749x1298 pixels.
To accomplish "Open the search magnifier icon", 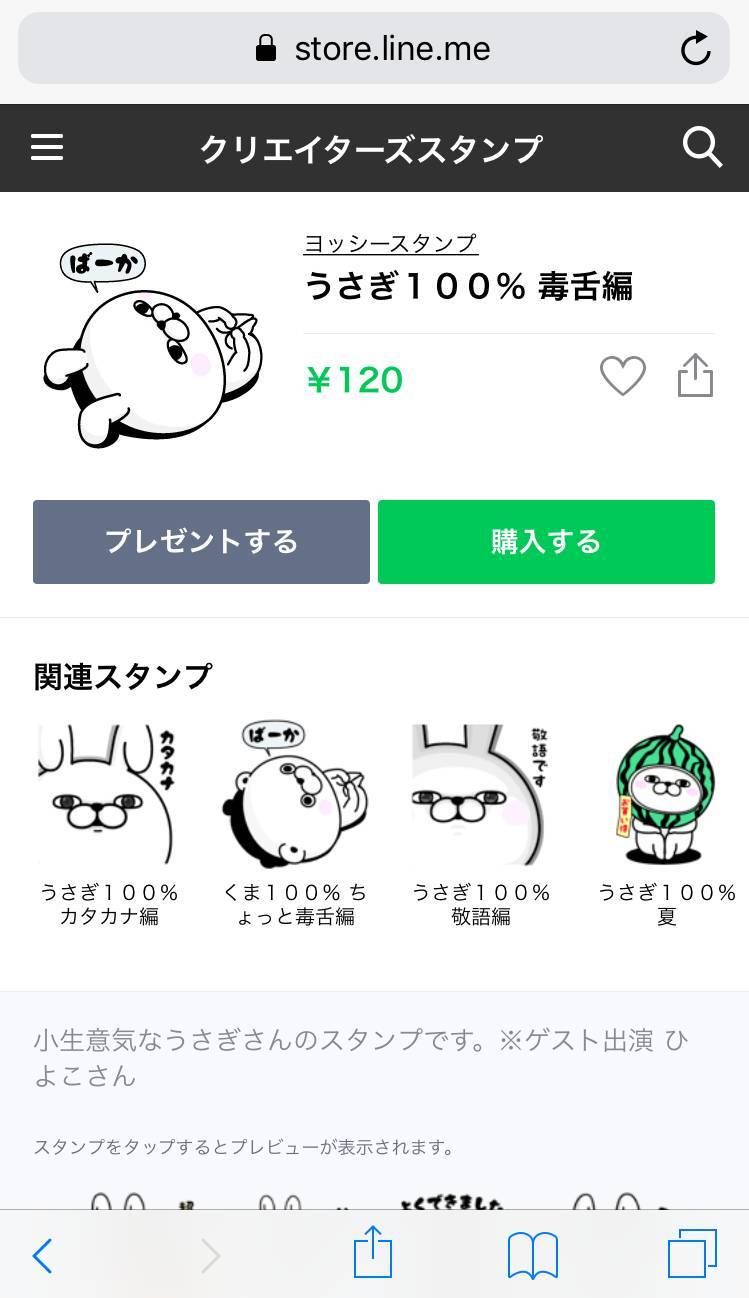I will click(x=702, y=148).
